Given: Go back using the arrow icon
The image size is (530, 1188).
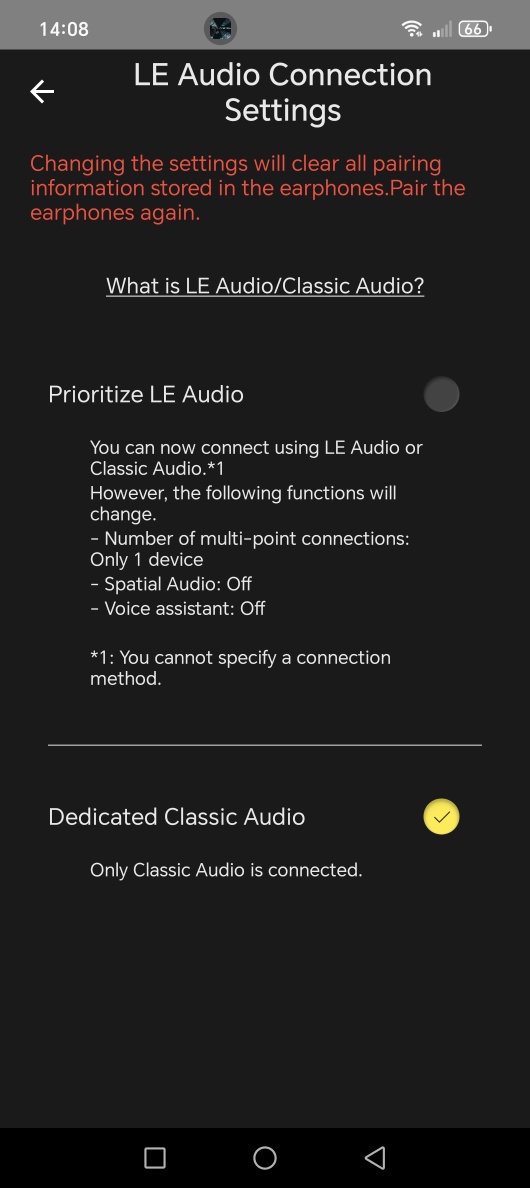Looking at the screenshot, I should tap(42, 92).
